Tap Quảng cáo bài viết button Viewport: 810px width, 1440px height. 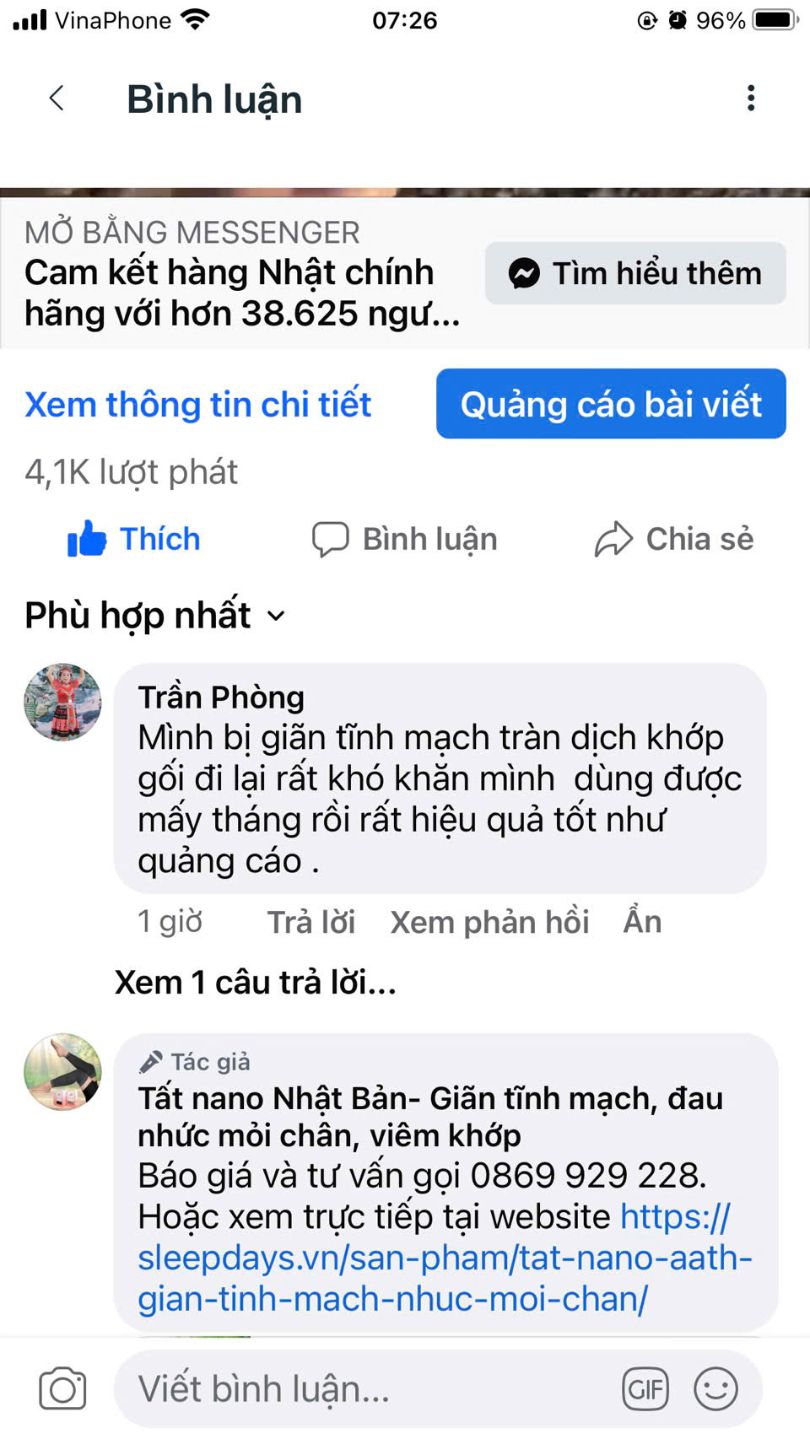click(x=611, y=404)
